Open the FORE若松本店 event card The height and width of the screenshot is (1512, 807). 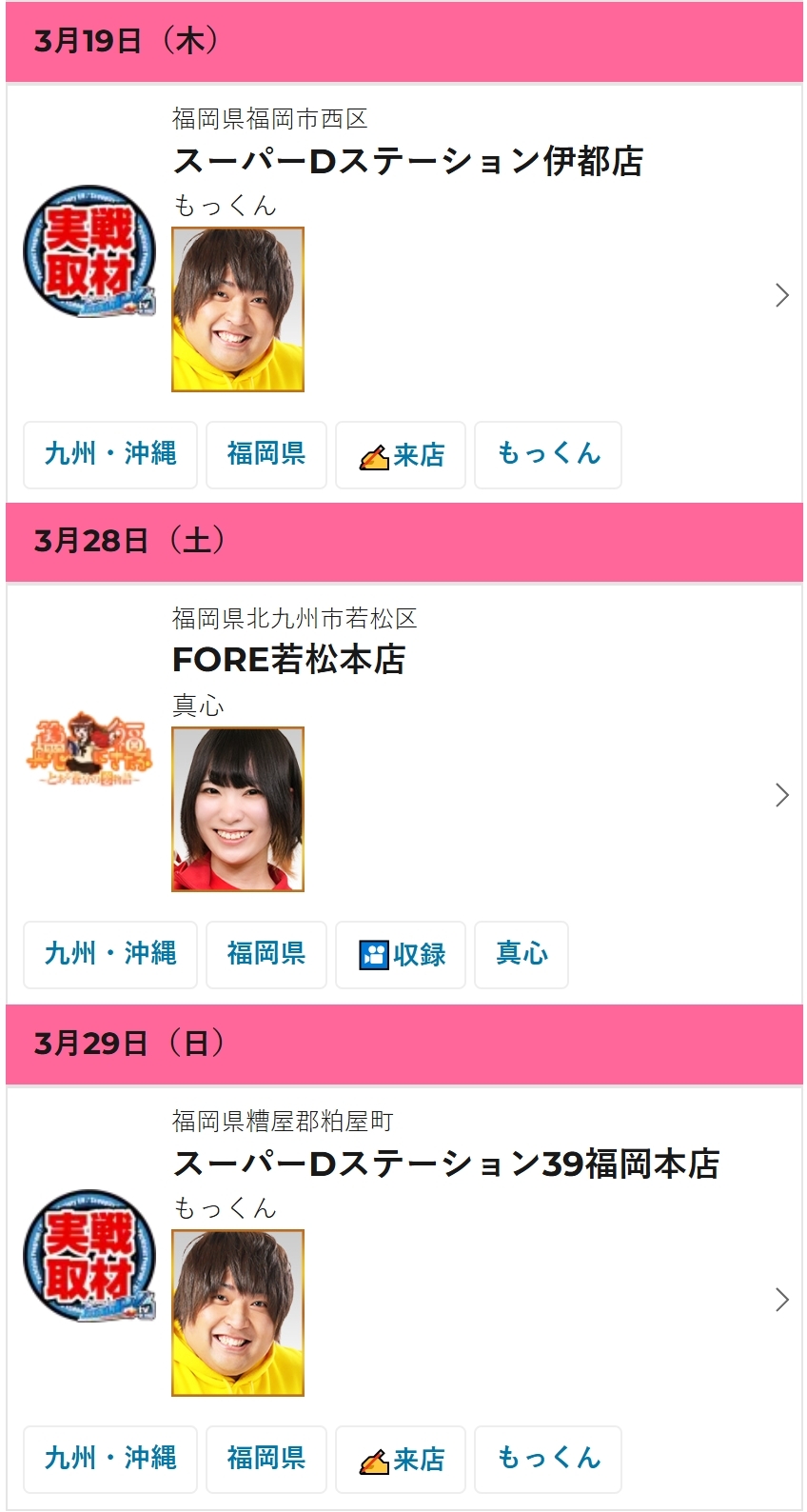[289, 660]
